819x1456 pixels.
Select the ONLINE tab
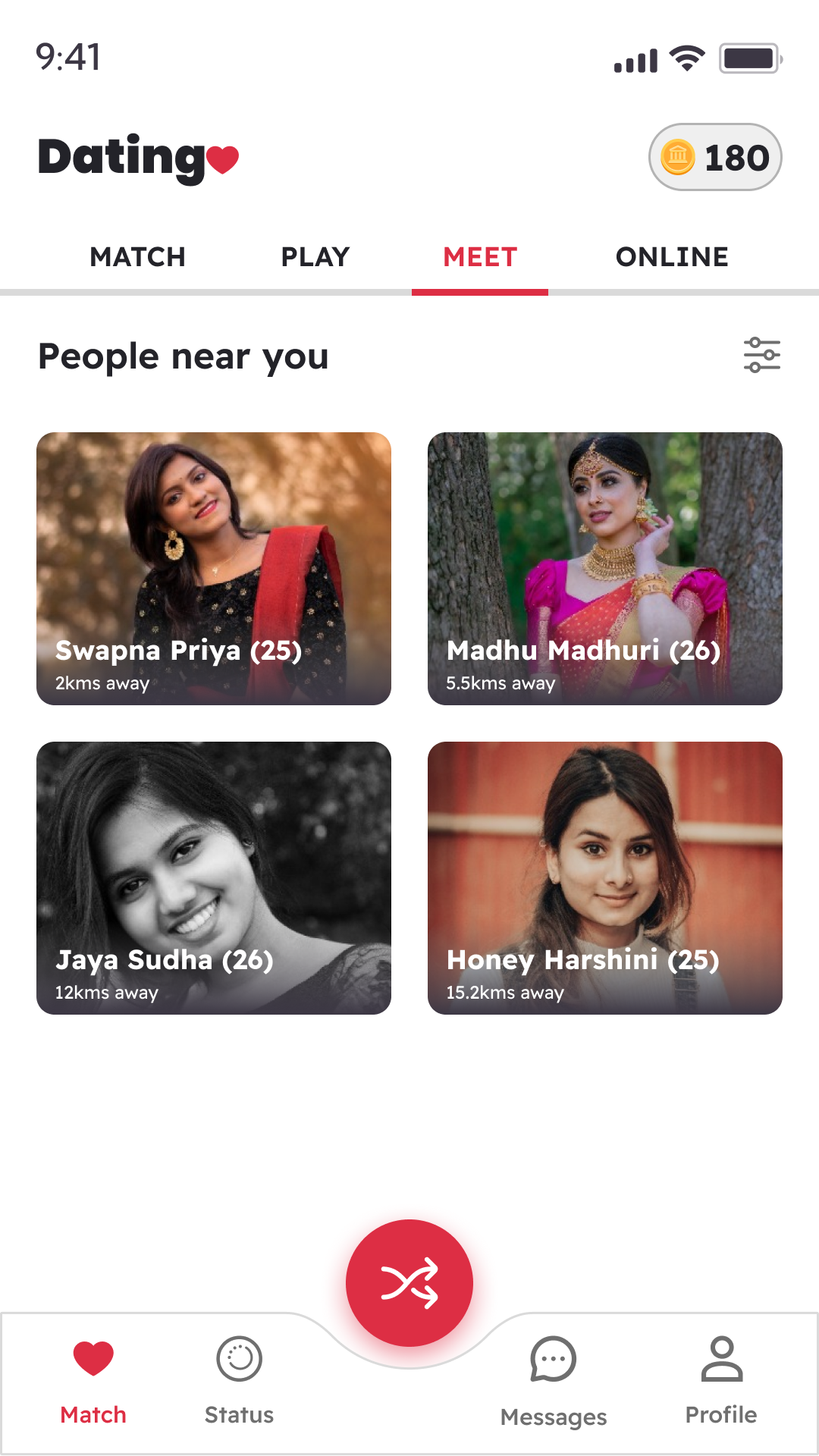click(x=672, y=256)
